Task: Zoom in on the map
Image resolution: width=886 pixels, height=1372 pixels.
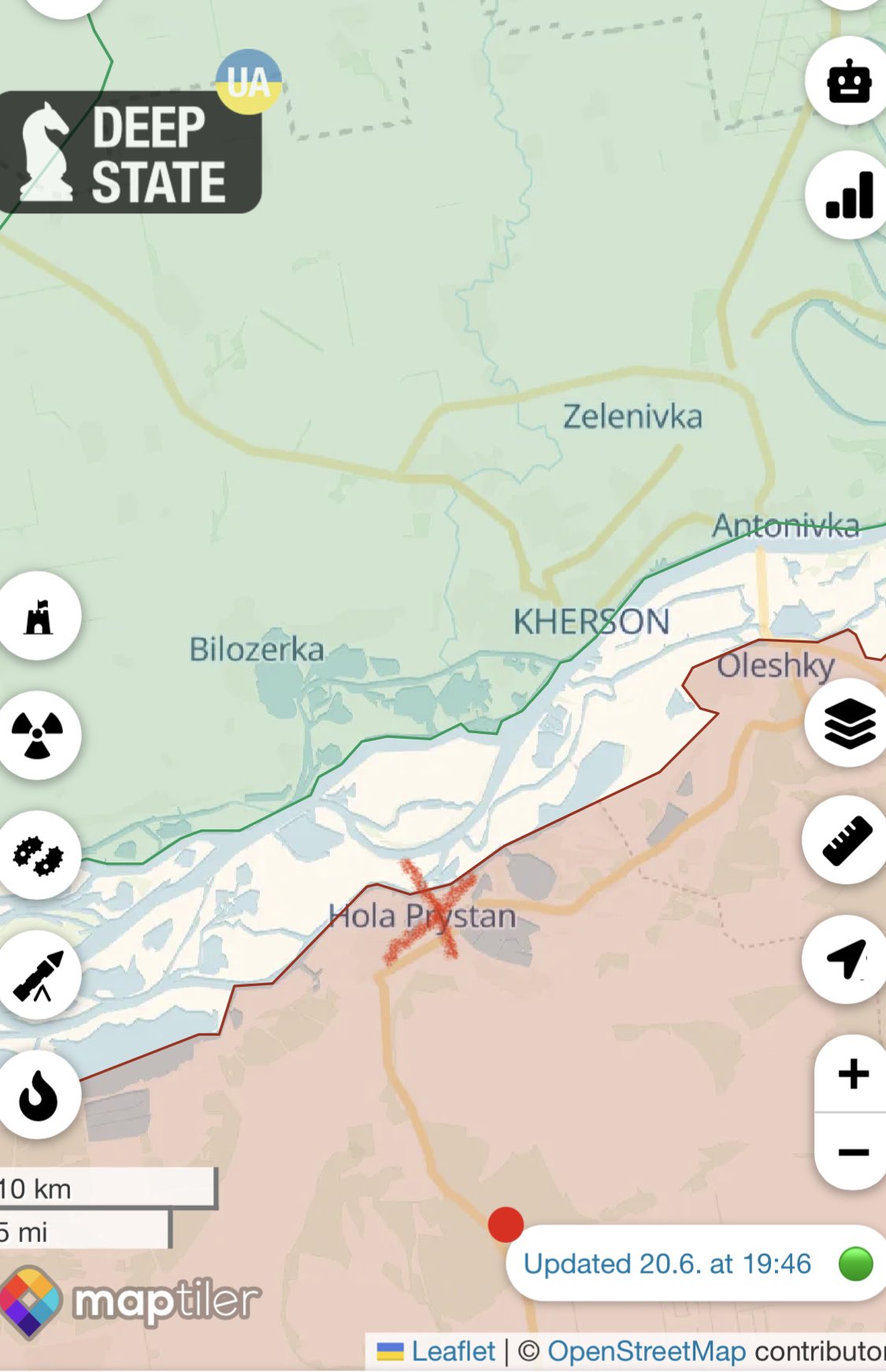Action: click(853, 1073)
